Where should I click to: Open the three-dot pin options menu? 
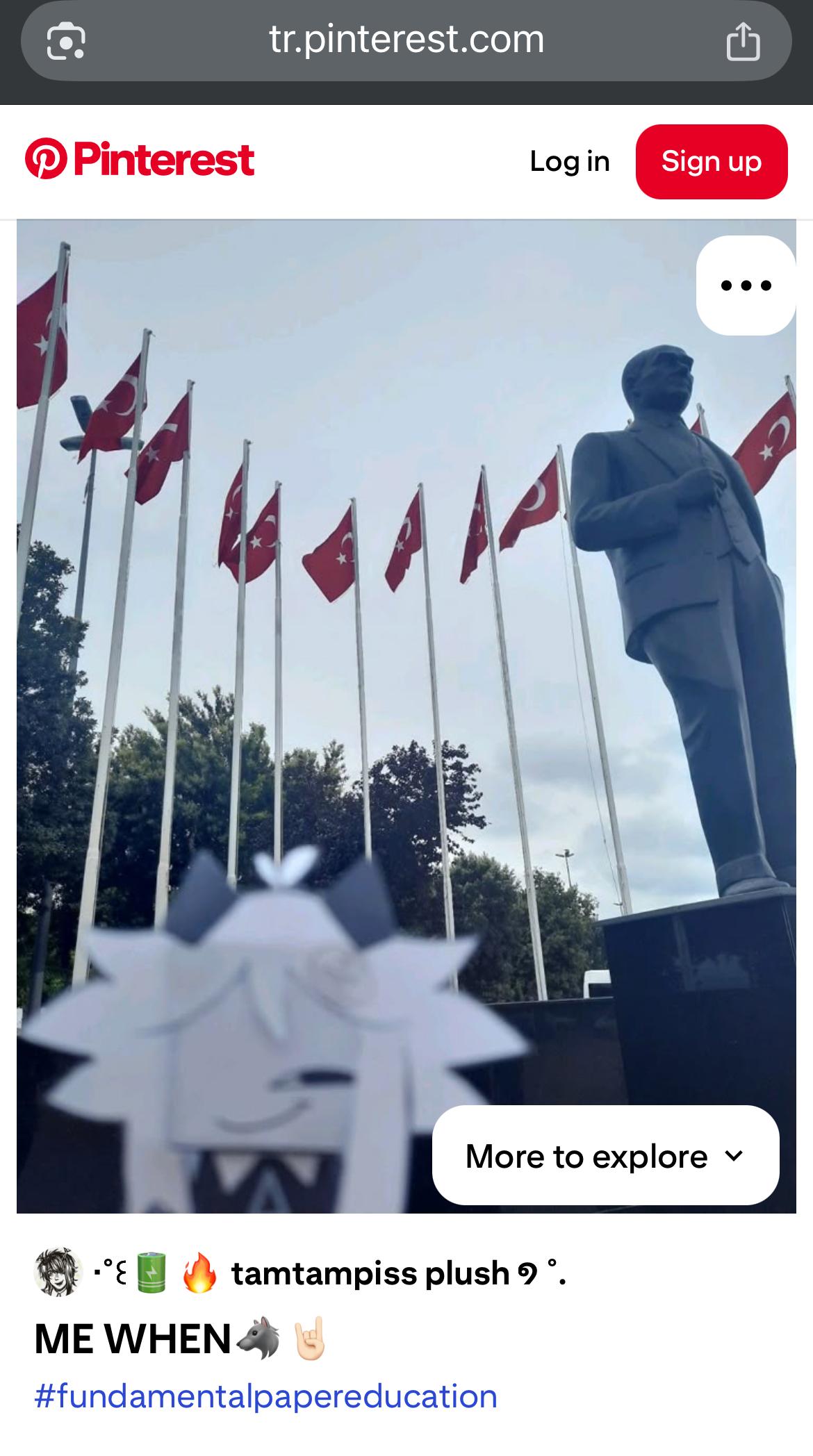[746, 286]
